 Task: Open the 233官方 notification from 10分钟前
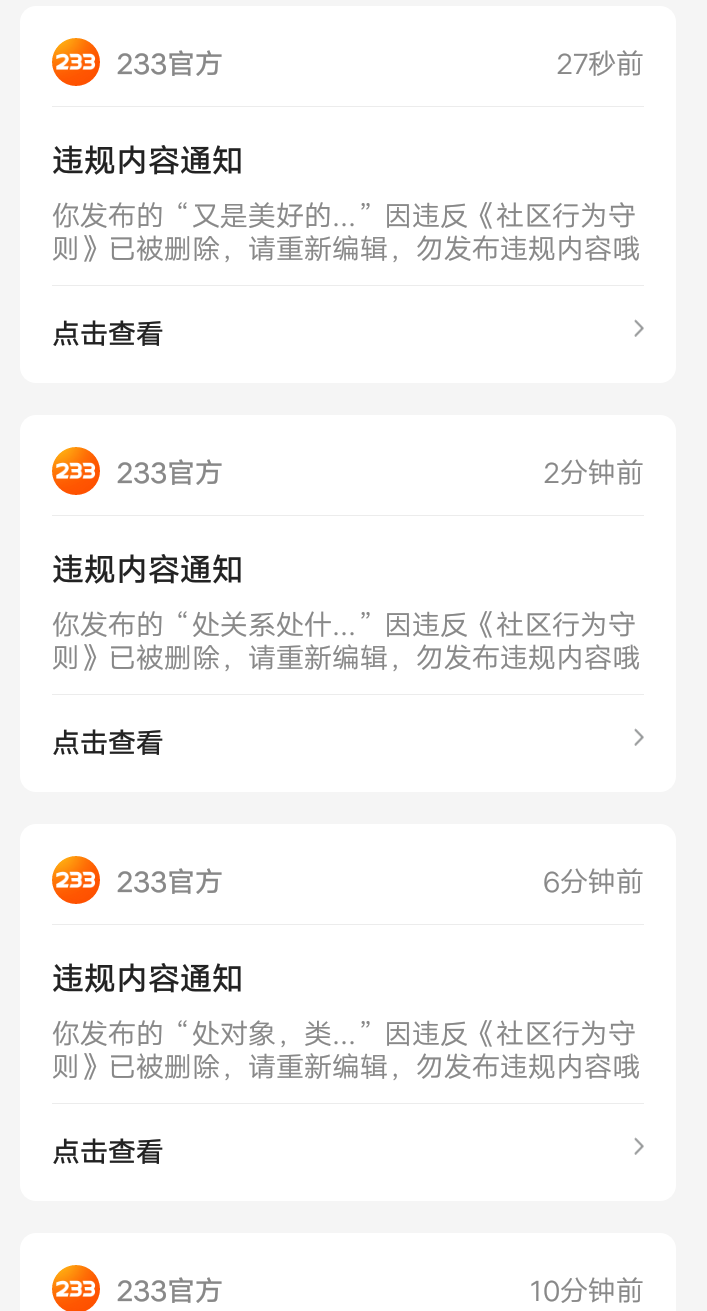coord(348,1273)
